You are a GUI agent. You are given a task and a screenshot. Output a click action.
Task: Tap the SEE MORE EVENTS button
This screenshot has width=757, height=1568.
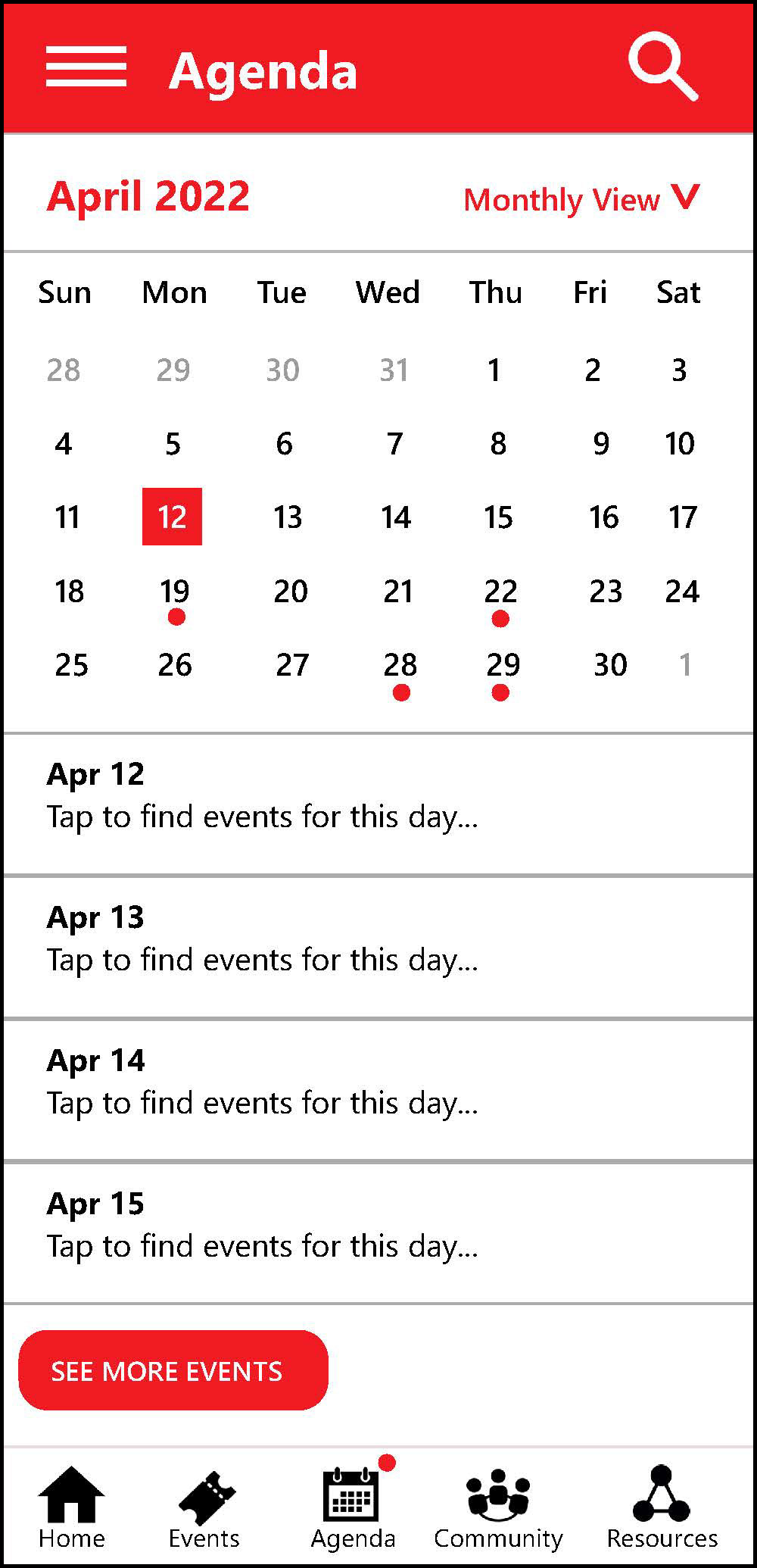coord(173,1370)
